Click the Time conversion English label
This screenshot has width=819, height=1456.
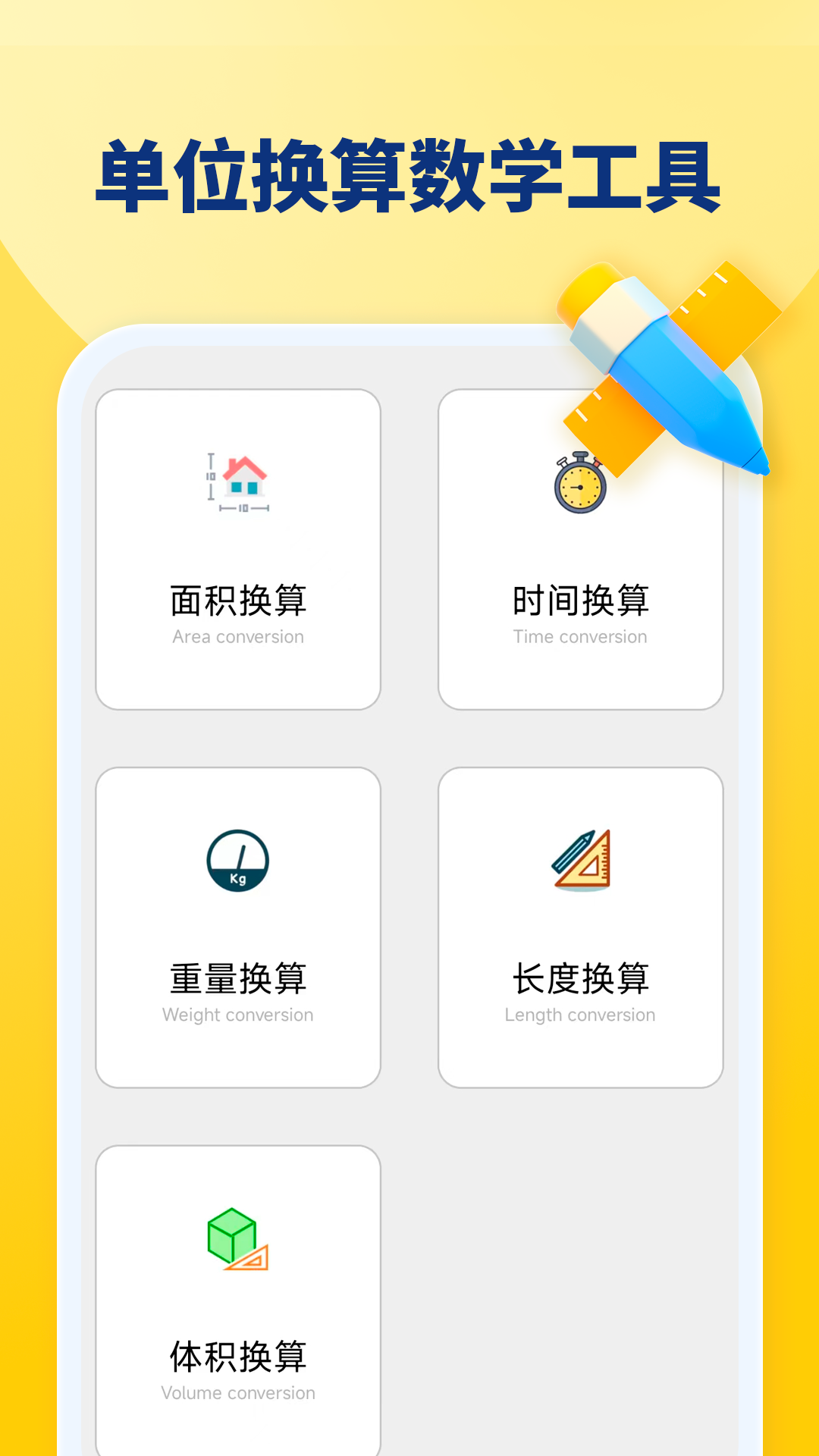pos(581,636)
